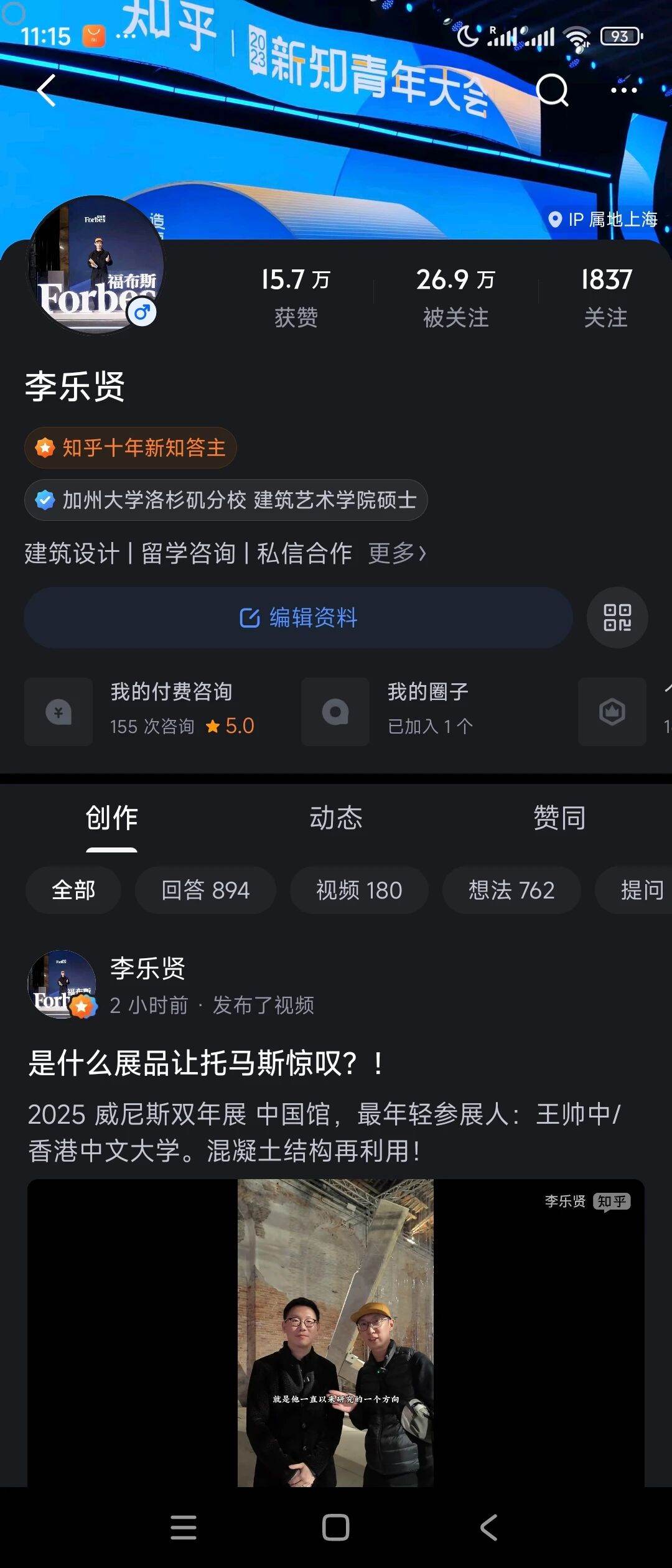Open the three-dot overflow menu
Screen dimensions: 672x1568
pos(623,91)
